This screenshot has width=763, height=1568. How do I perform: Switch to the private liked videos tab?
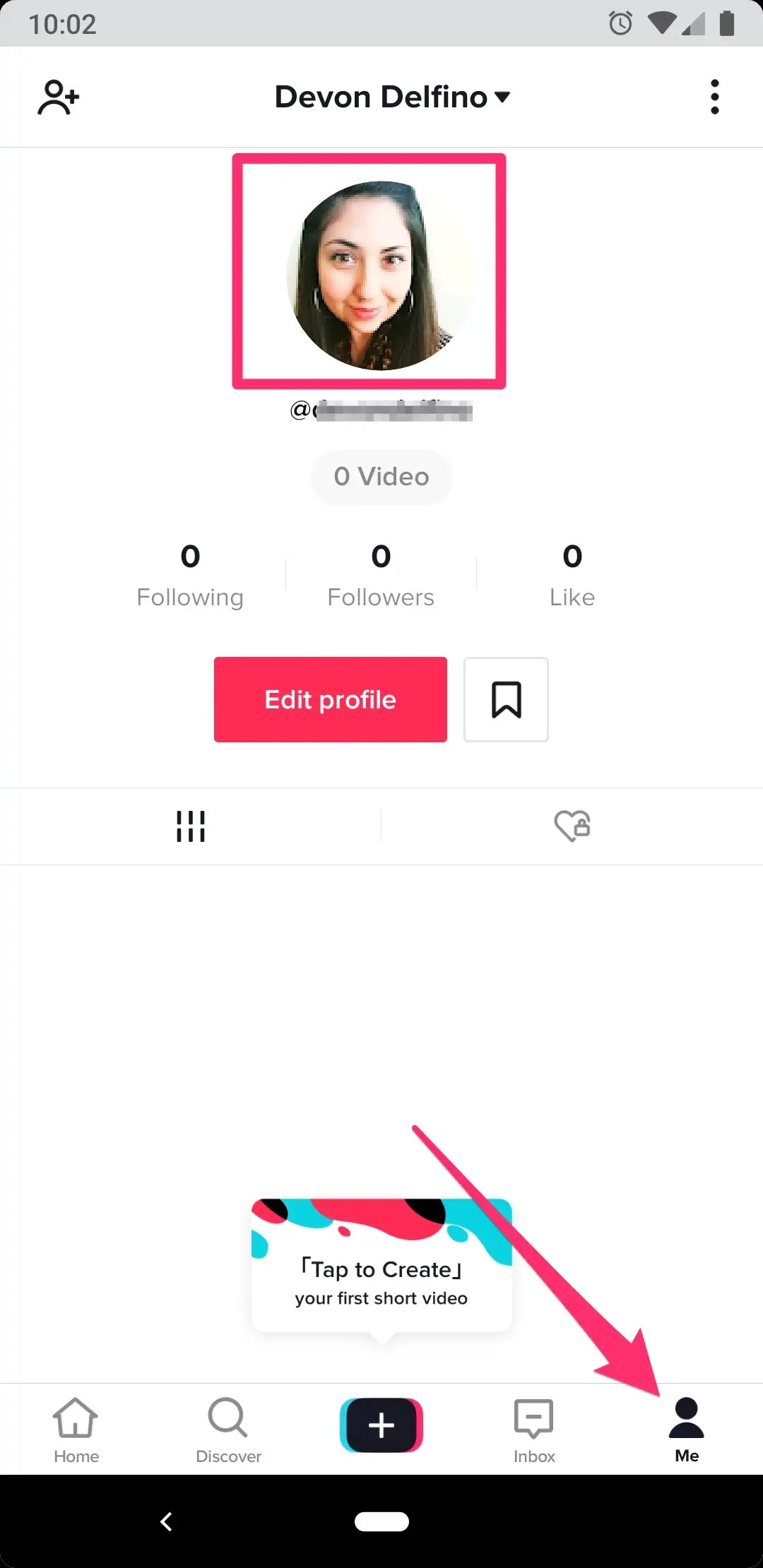tap(572, 826)
